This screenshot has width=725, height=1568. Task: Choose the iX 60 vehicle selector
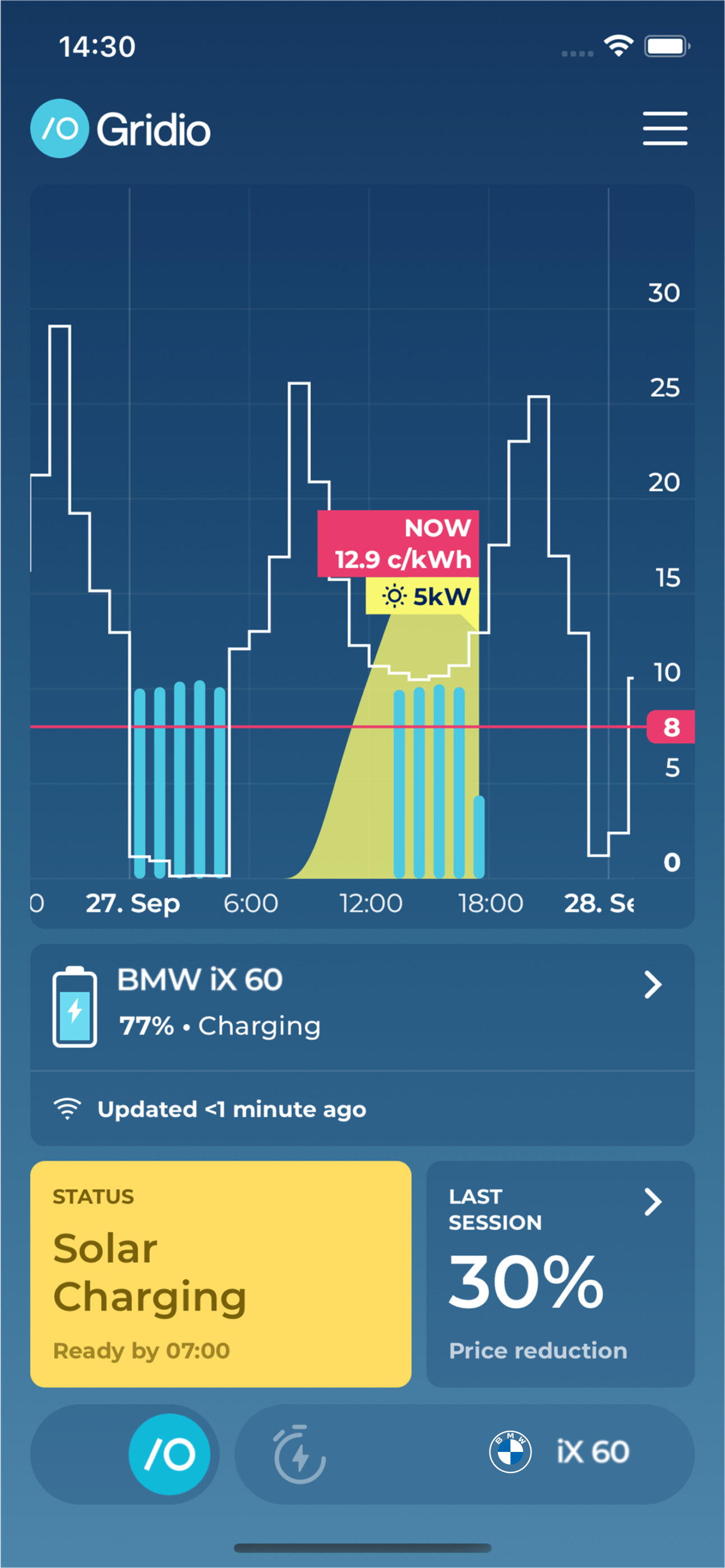(x=560, y=1452)
